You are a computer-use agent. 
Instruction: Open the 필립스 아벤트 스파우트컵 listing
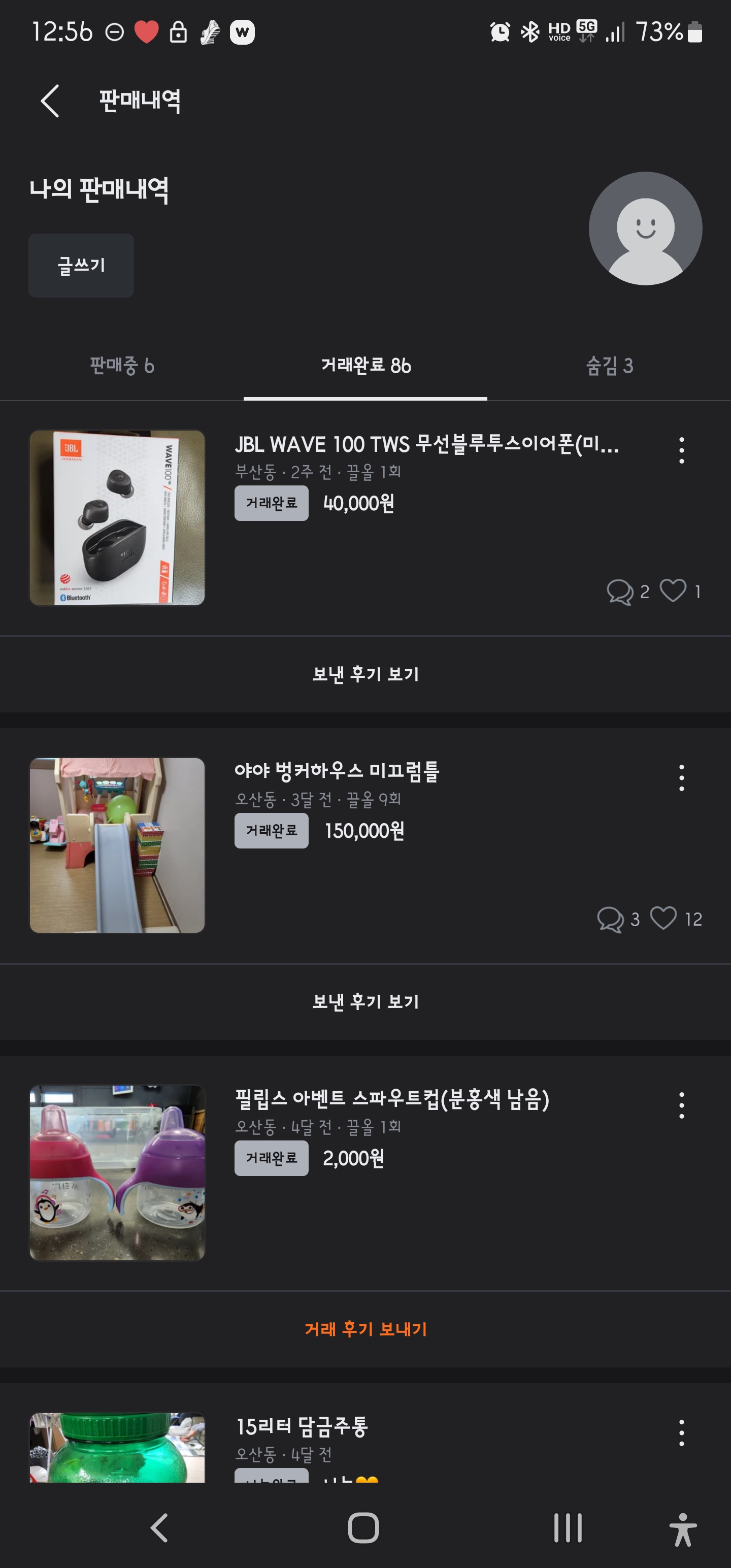(391, 1099)
